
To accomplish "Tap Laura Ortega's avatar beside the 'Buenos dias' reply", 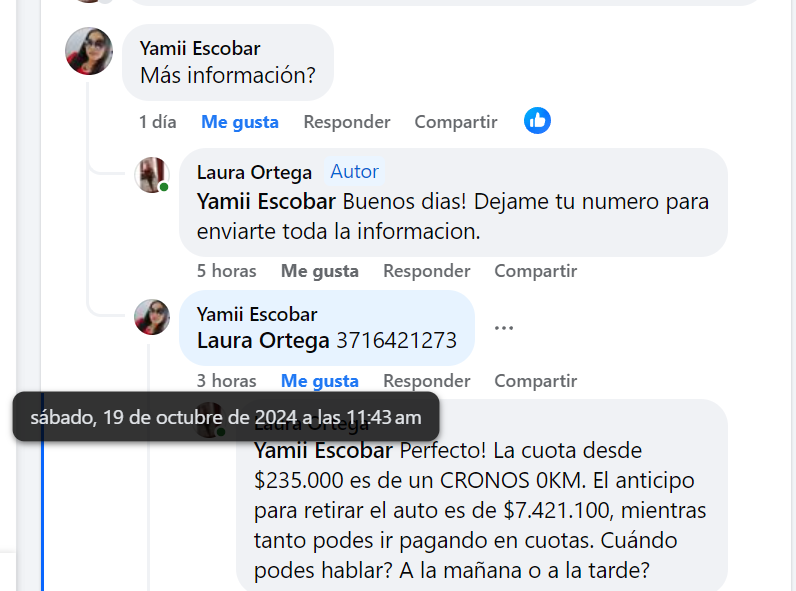I will pyautogui.click(x=152, y=175).
